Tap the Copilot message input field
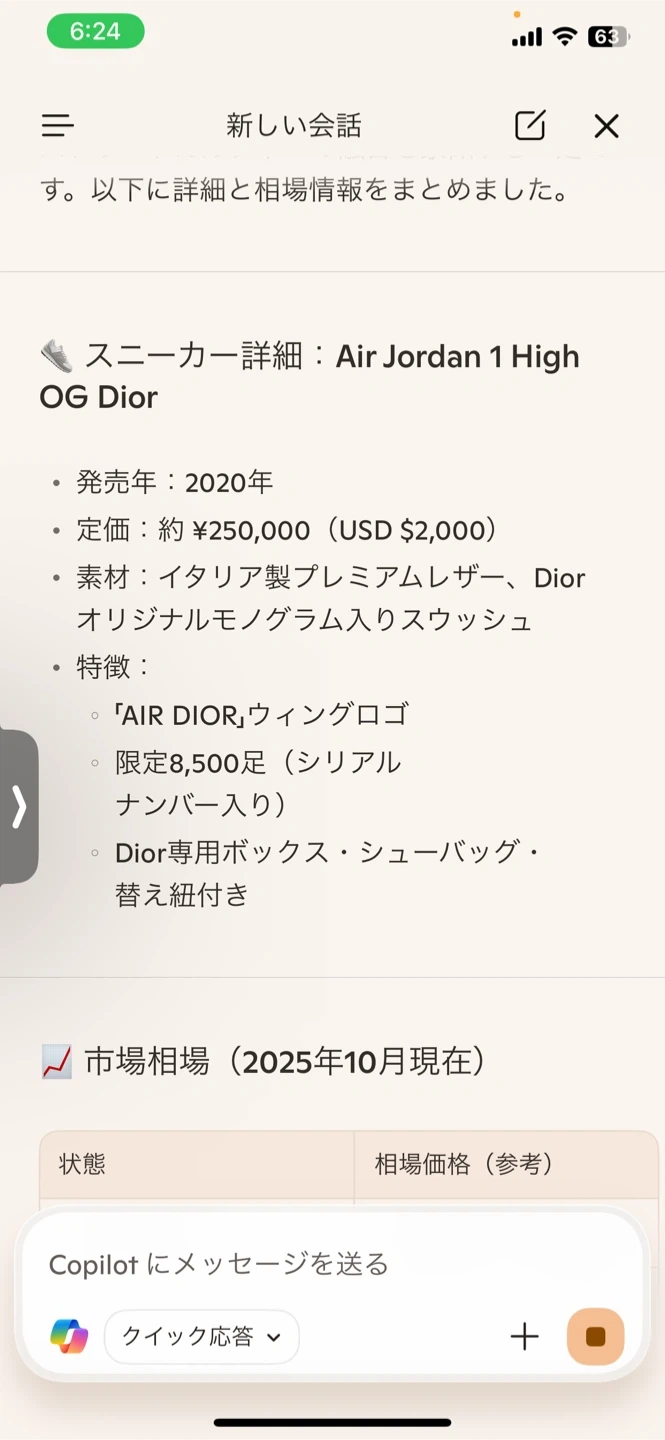The image size is (665, 1440). tap(330, 1264)
